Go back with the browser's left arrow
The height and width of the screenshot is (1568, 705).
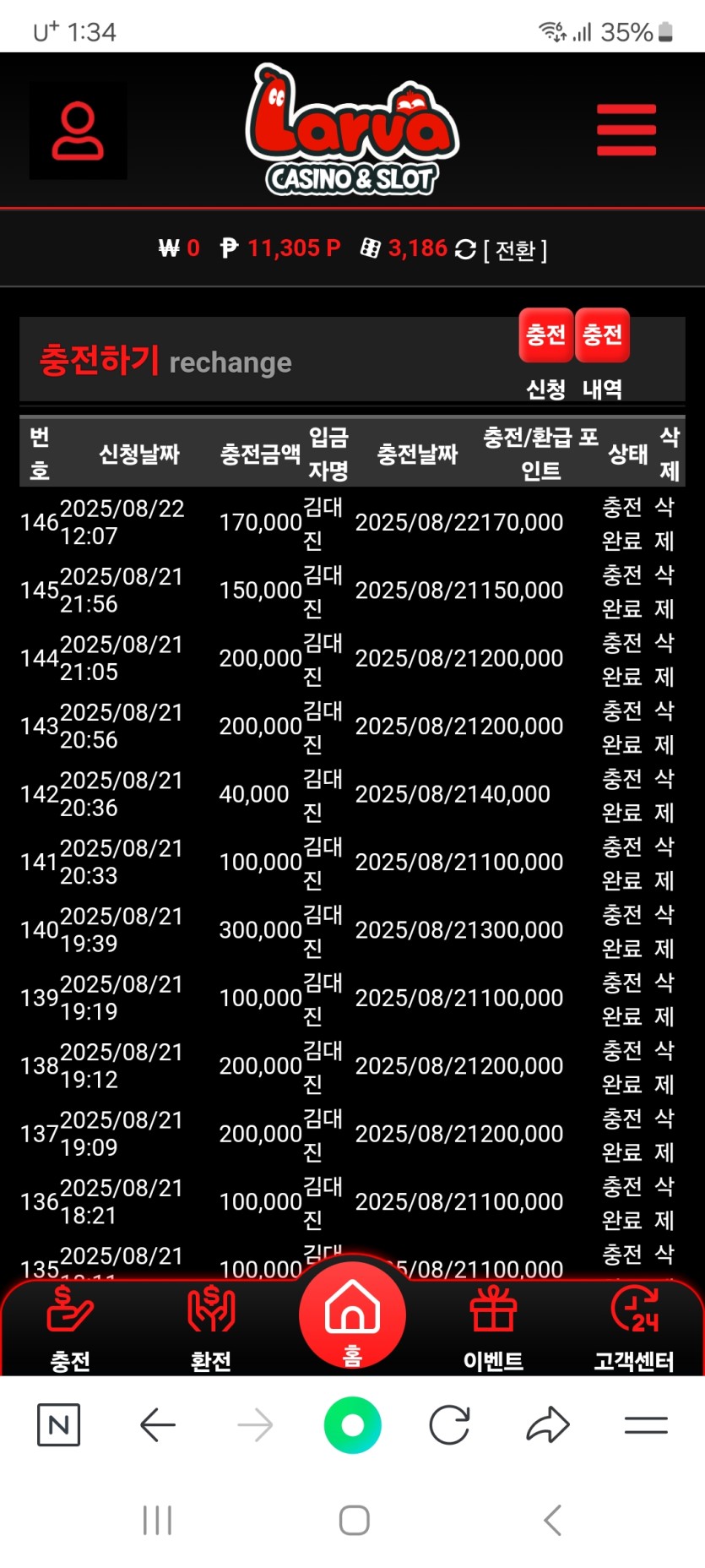[x=157, y=1425]
